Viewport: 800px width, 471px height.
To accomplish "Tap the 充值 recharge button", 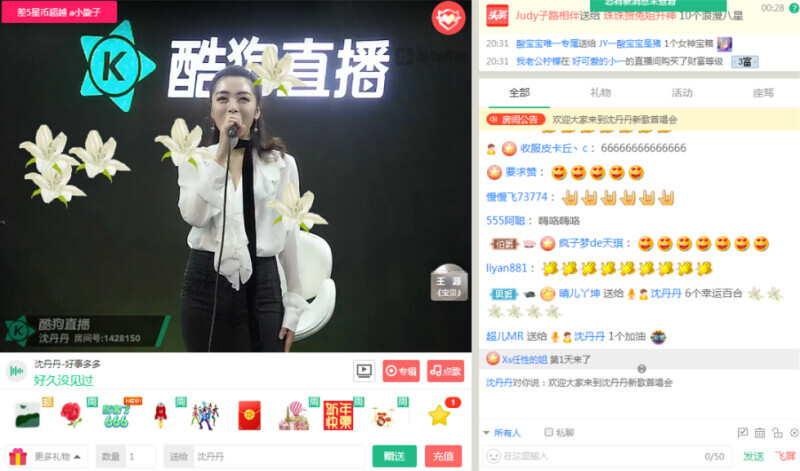I will [x=445, y=456].
